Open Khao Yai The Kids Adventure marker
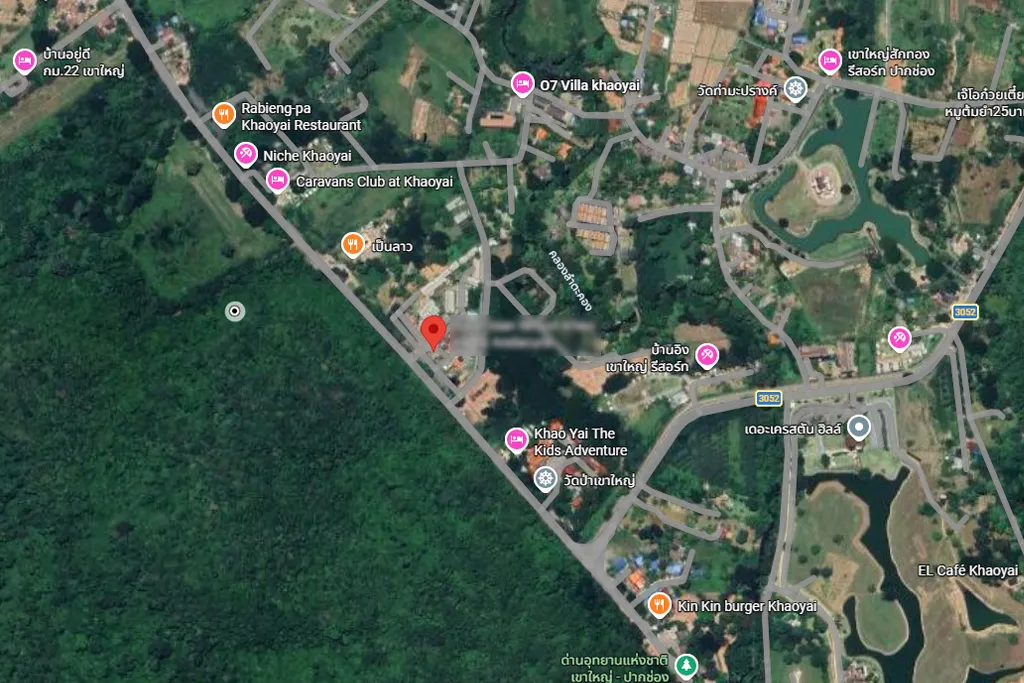This screenshot has width=1024, height=683. pyautogui.click(x=516, y=440)
